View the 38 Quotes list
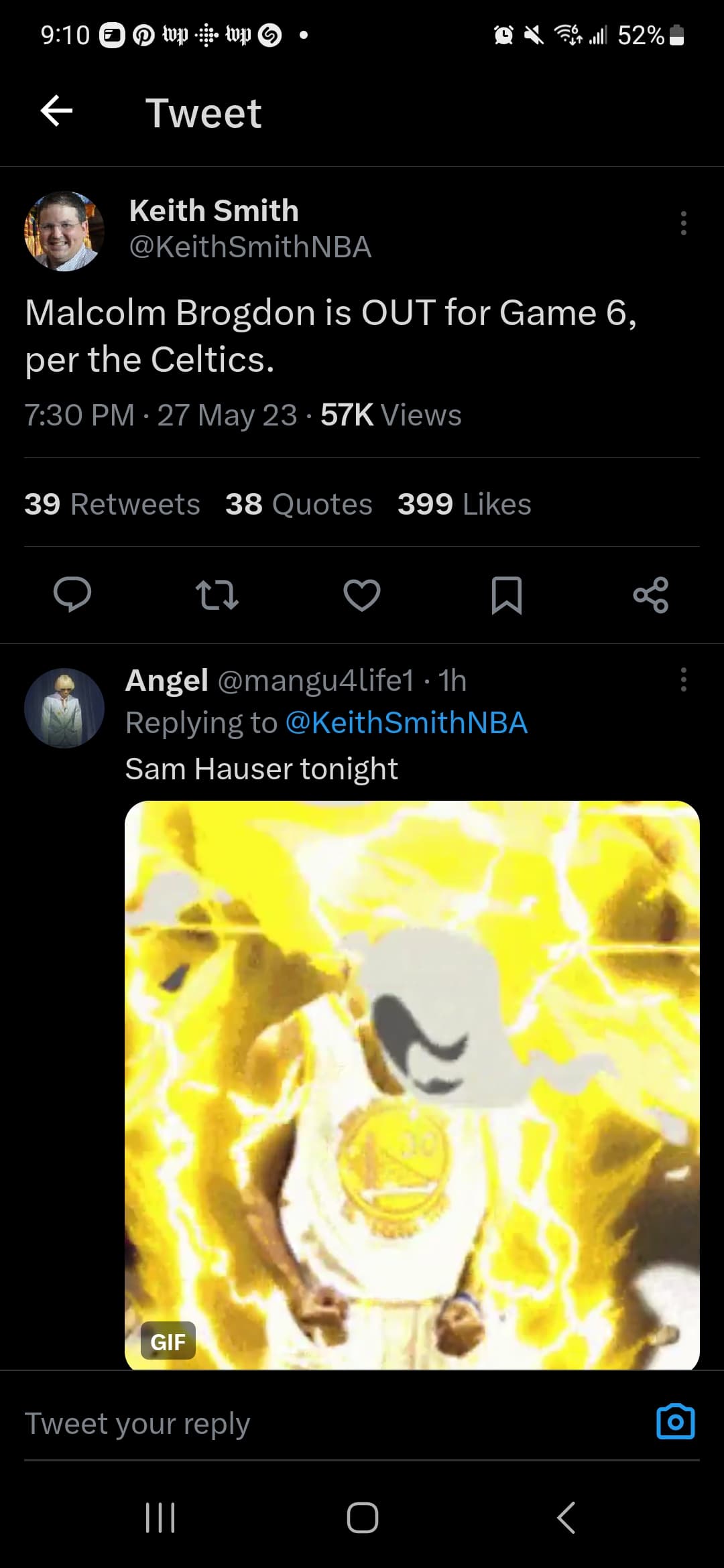 point(298,504)
